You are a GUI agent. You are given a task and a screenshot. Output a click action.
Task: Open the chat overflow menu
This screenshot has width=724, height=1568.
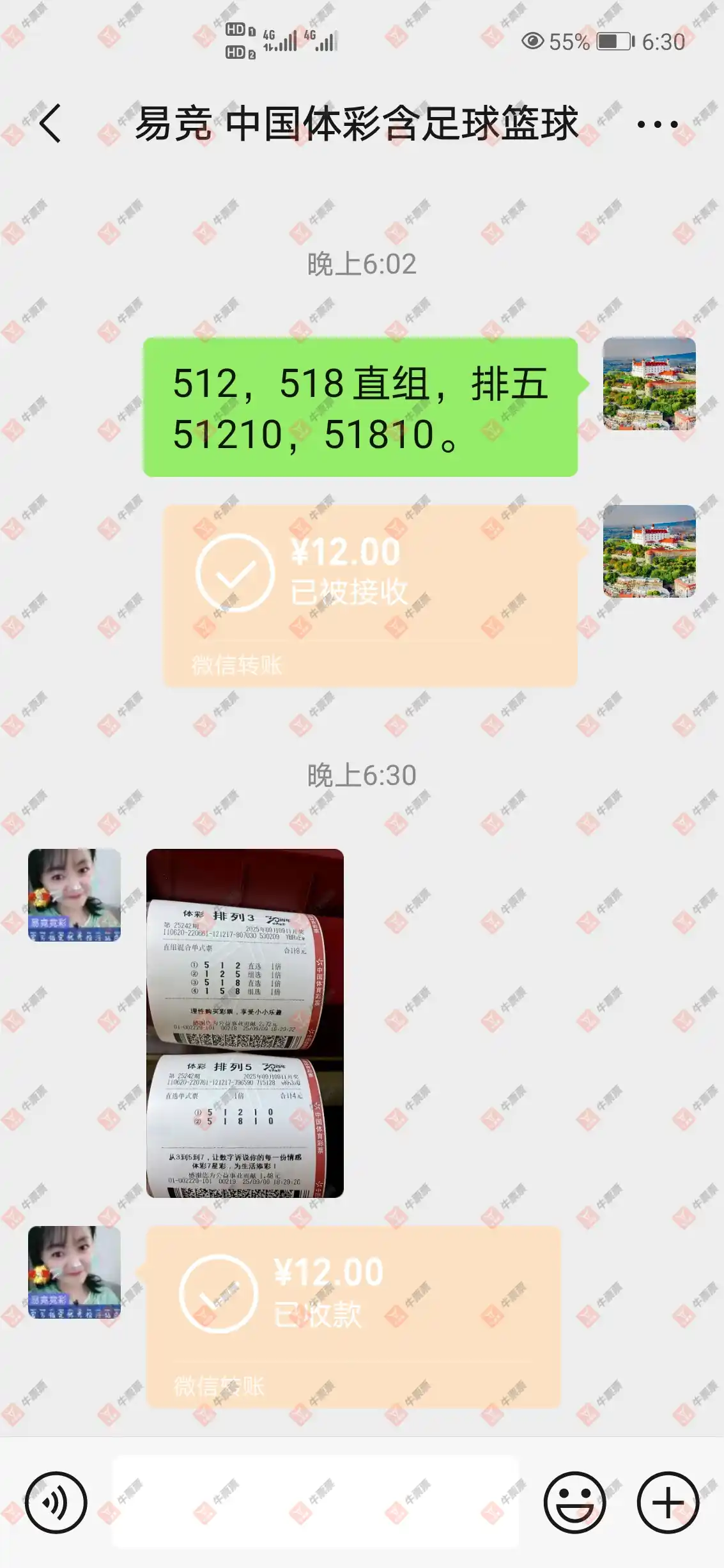pos(658,124)
